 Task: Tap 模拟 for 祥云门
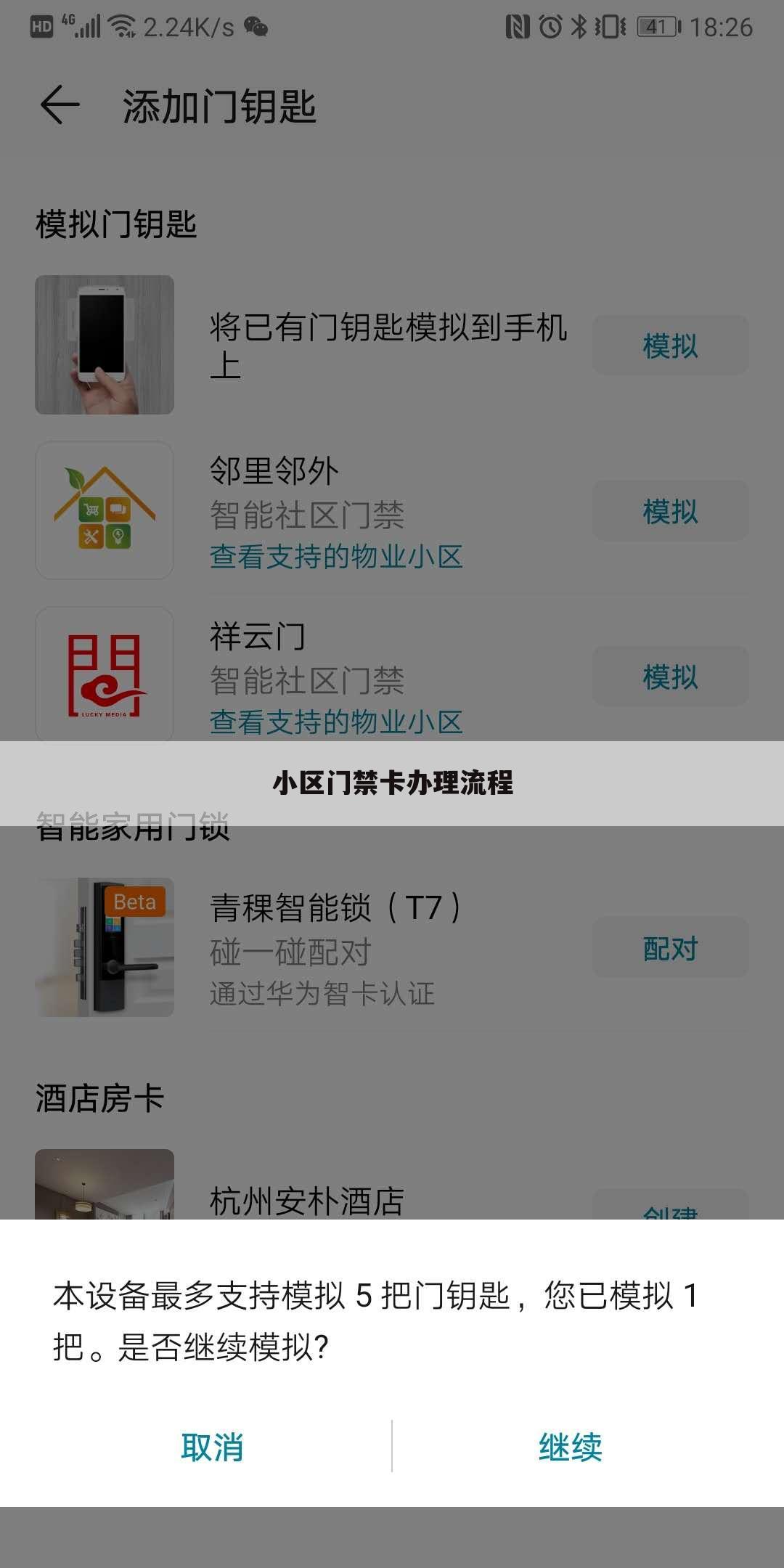point(670,677)
